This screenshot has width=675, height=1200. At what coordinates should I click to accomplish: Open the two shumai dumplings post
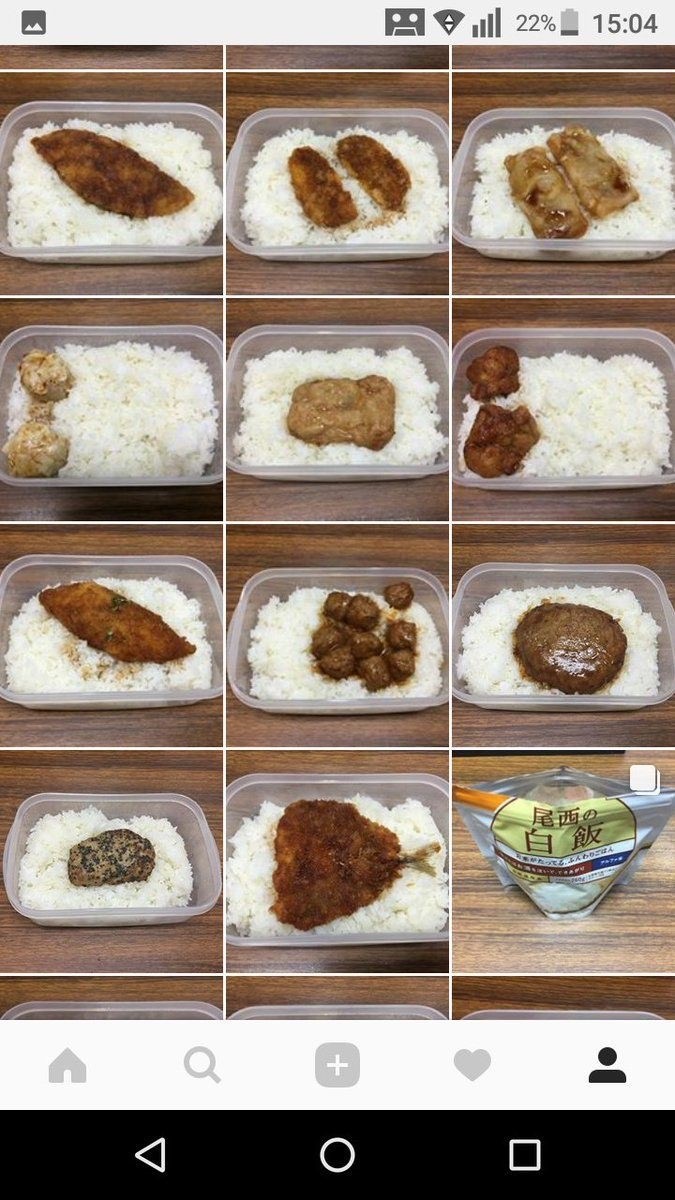(111, 409)
